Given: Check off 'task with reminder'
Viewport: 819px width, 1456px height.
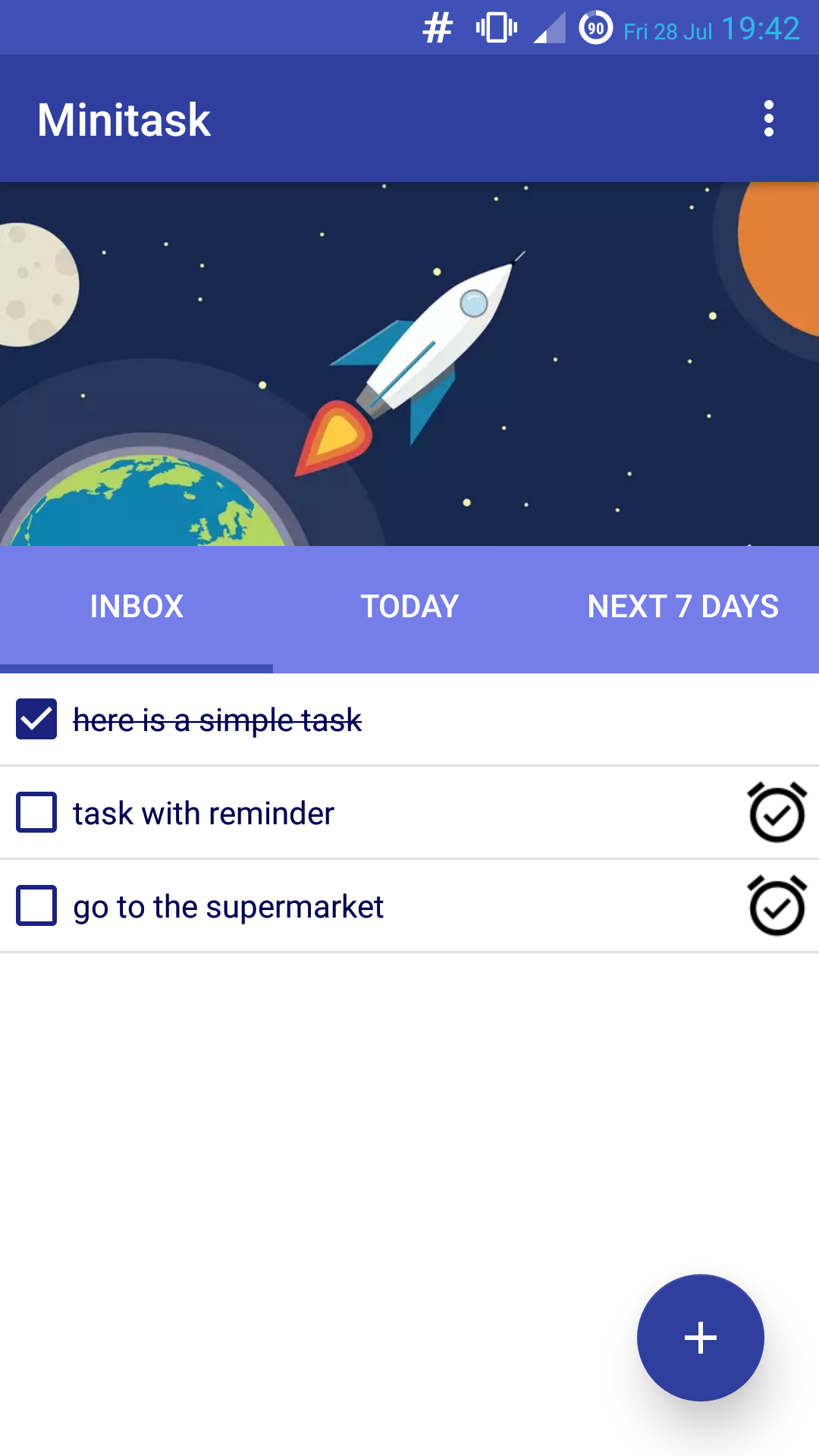Looking at the screenshot, I should point(36,812).
